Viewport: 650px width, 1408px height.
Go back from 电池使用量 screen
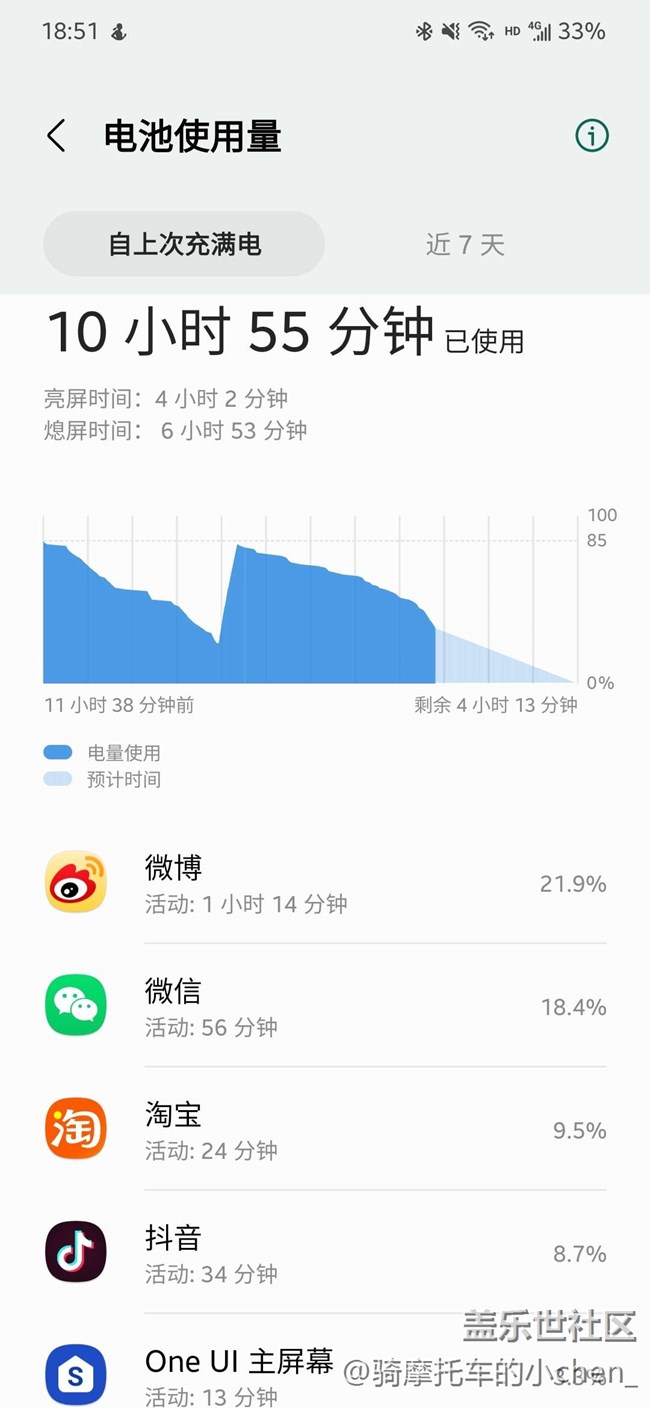coord(57,136)
